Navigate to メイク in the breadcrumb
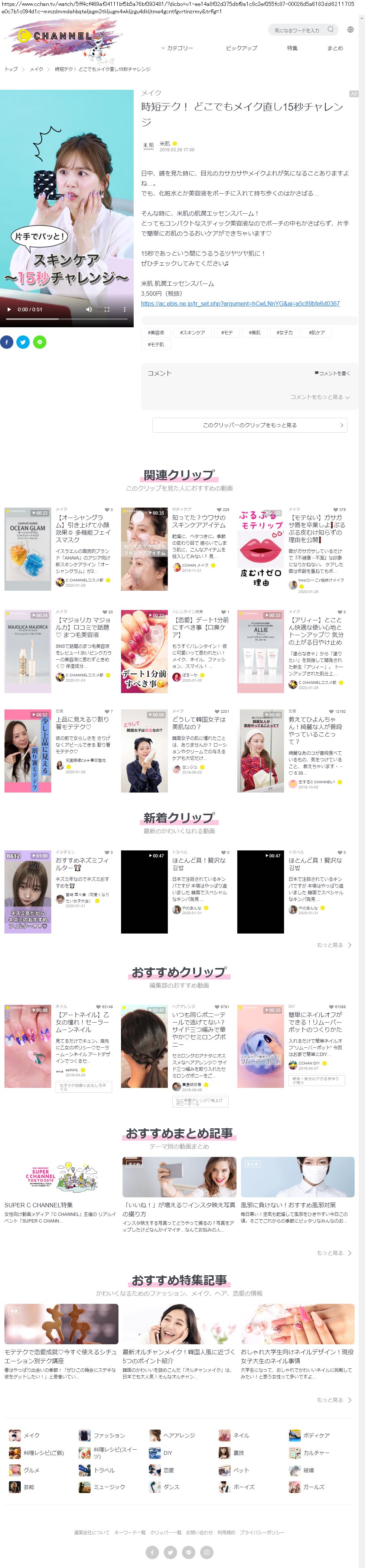Screen dimensions: 365x1568 coord(36,69)
